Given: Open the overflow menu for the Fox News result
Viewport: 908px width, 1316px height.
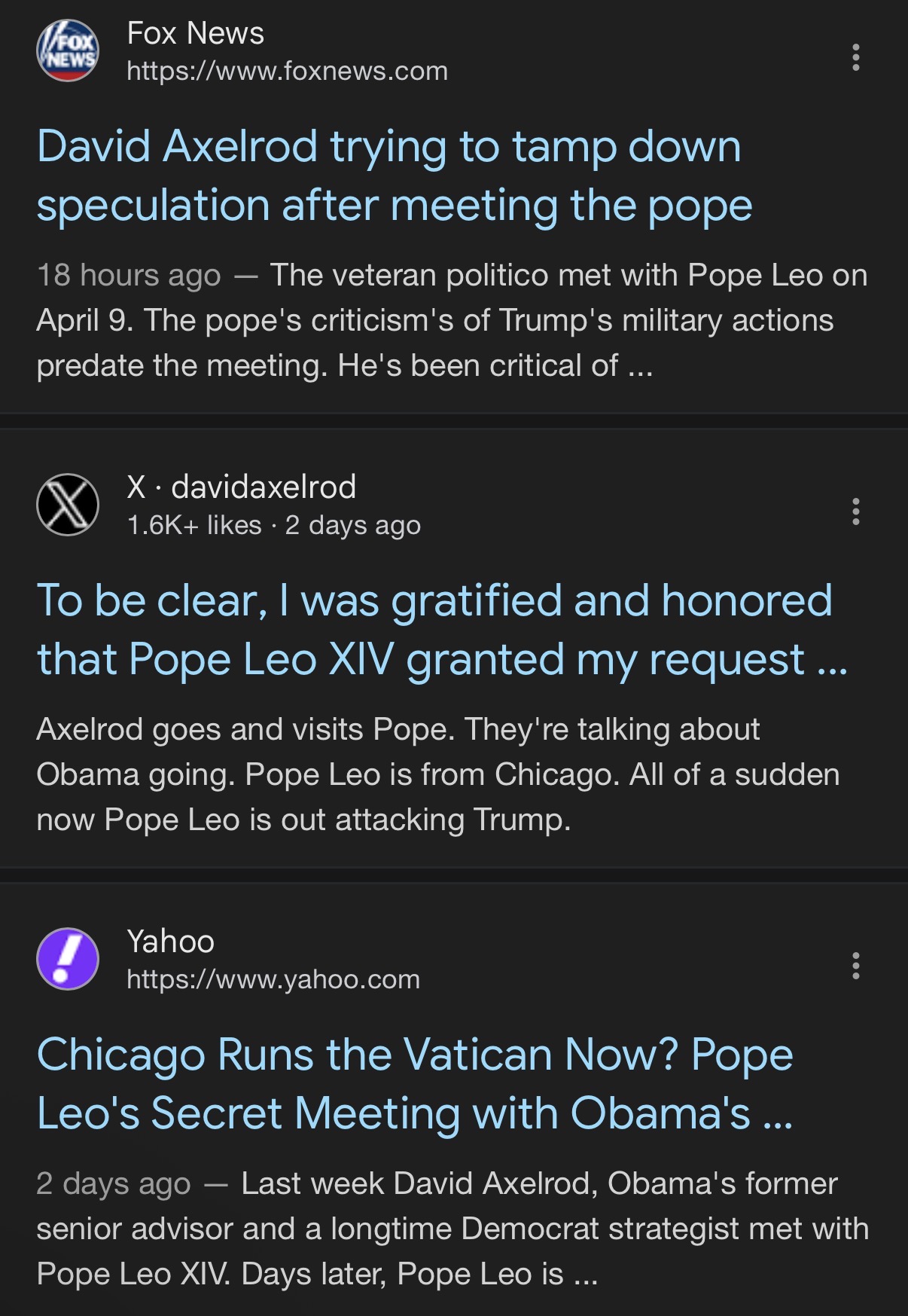Looking at the screenshot, I should coord(855,57).
